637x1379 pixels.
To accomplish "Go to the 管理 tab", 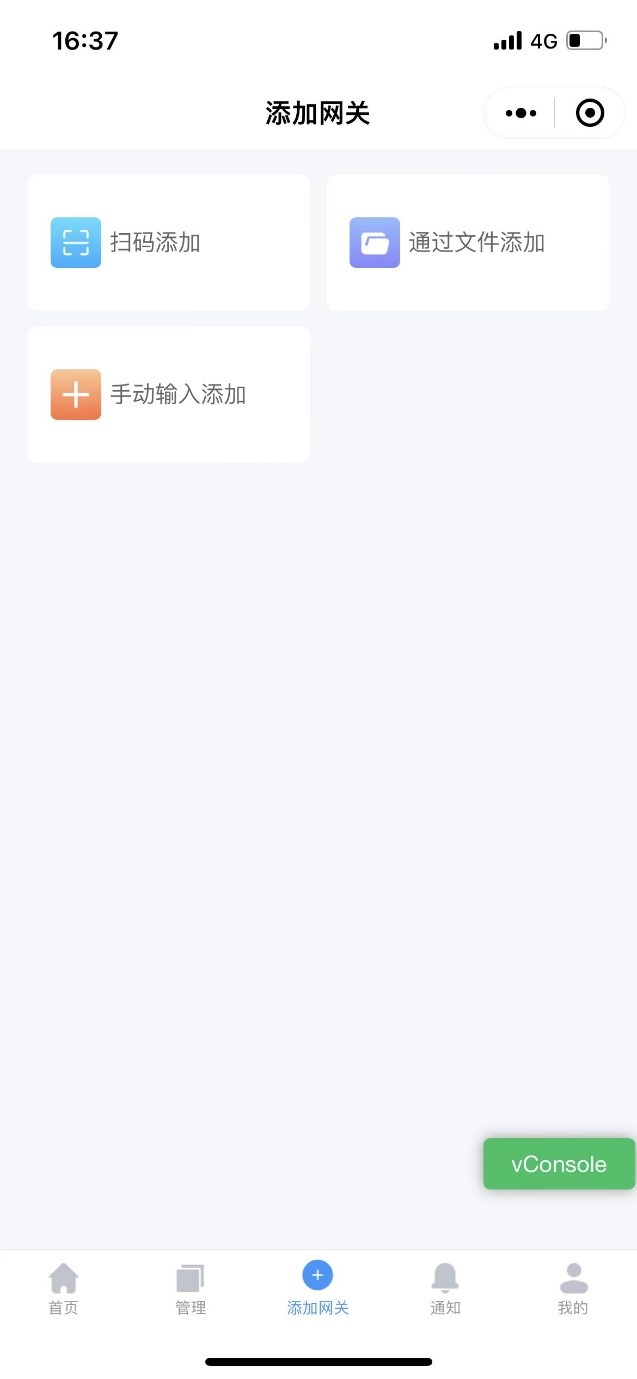I will pos(190,1288).
